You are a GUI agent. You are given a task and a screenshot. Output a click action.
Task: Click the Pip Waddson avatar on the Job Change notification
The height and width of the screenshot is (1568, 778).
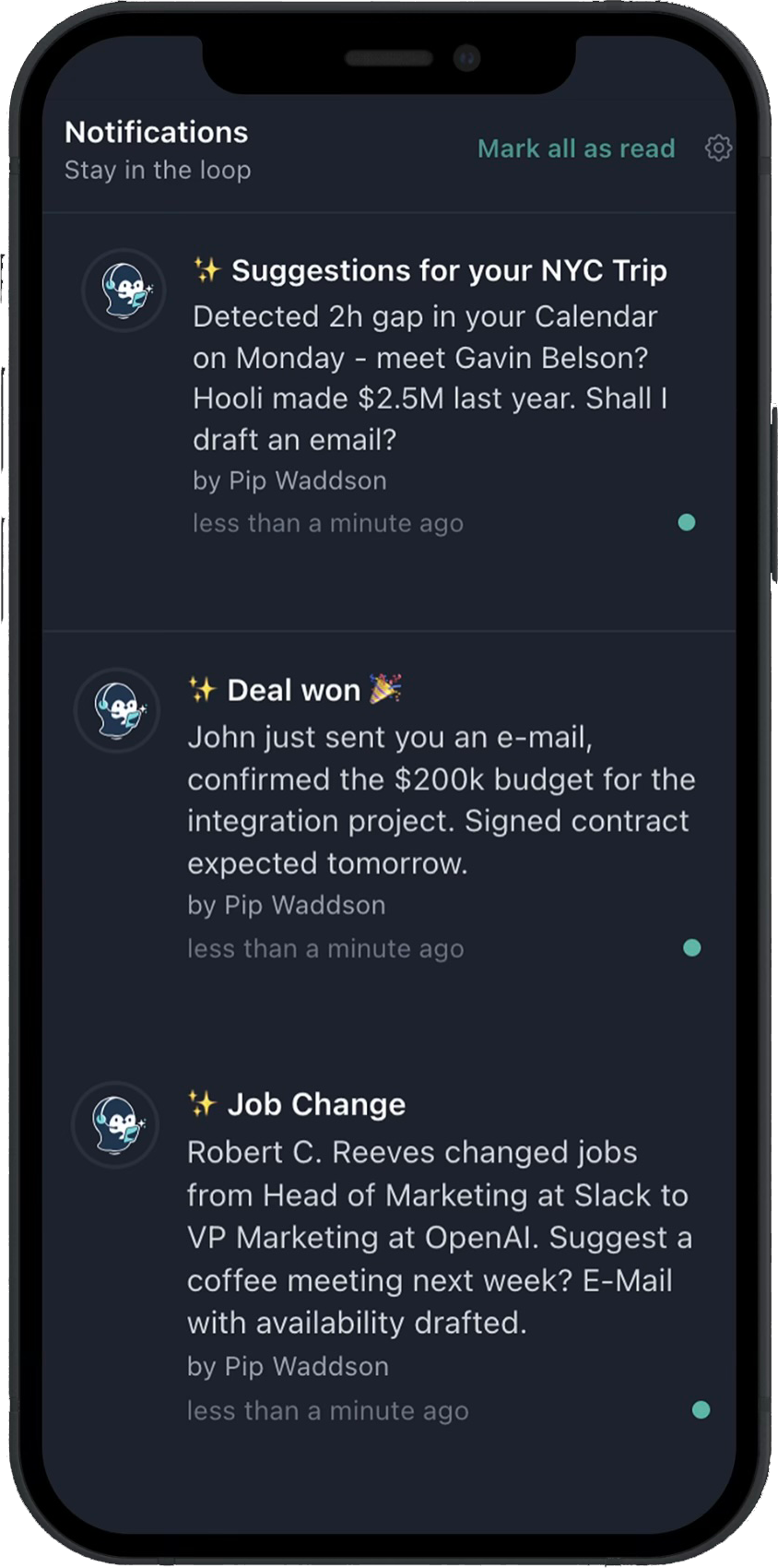115,1125
